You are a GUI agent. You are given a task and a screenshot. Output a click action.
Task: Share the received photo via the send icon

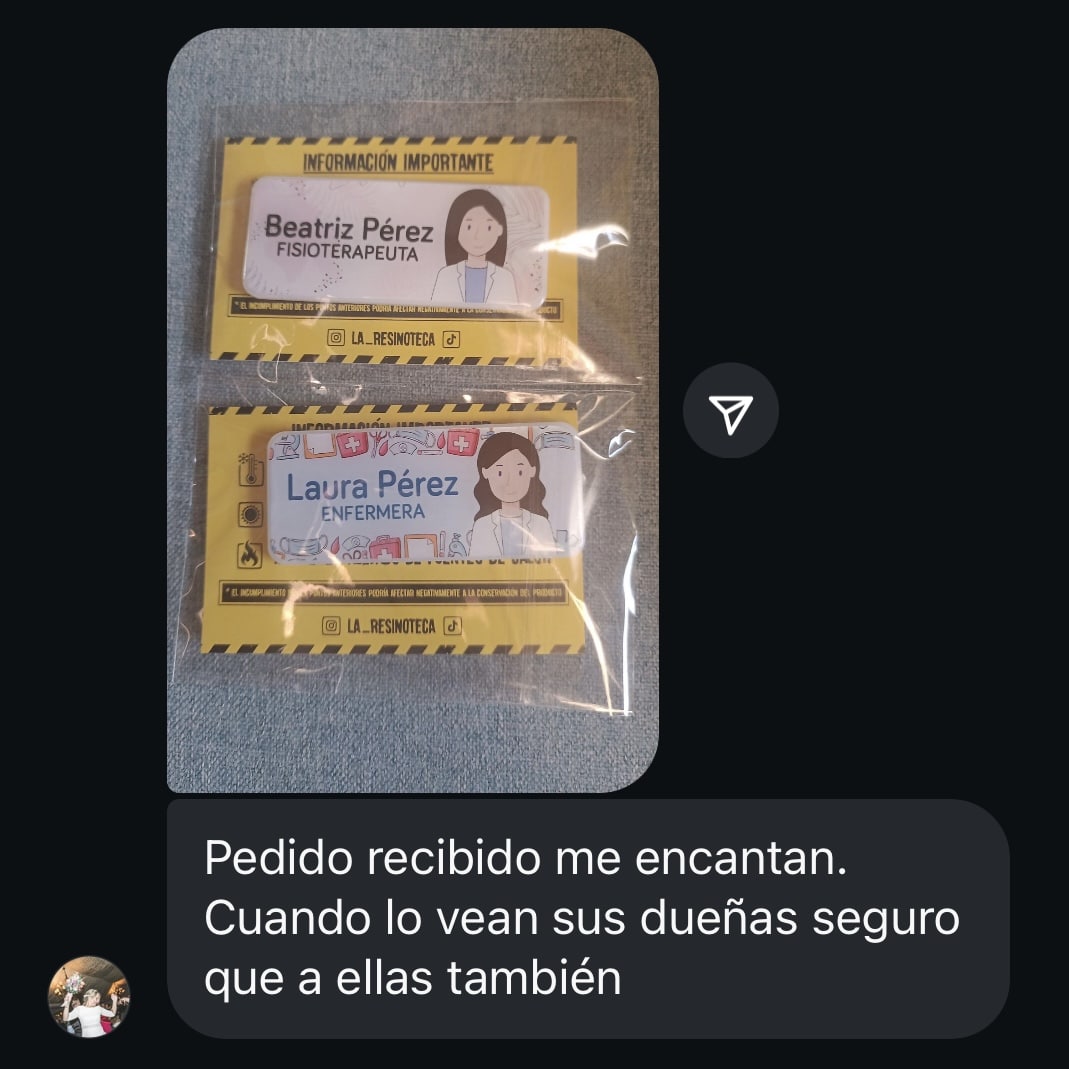pos(730,411)
